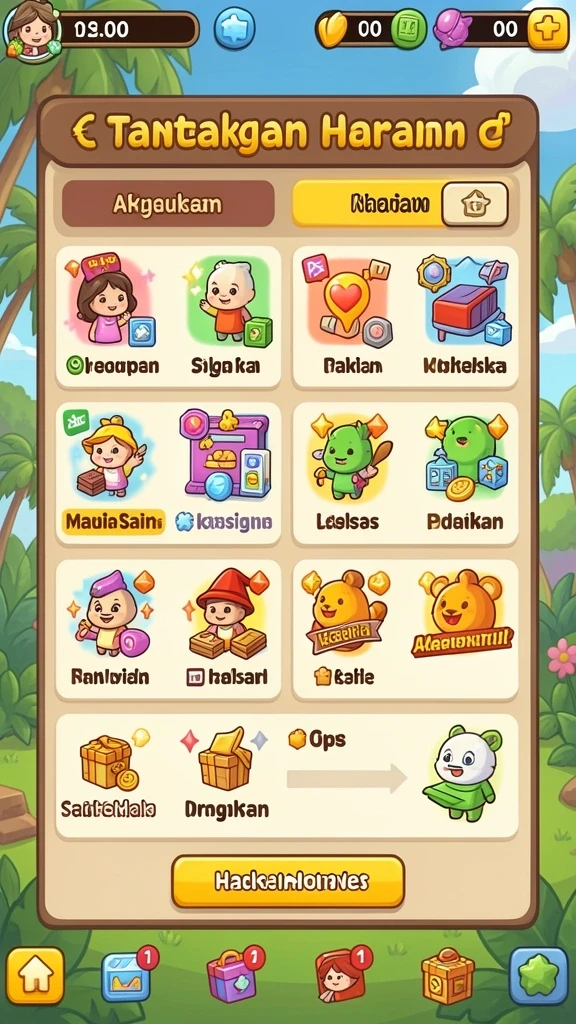Open the Pdaikan green monster item
This screenshot has width=576, height=1024.
(464, 474)
